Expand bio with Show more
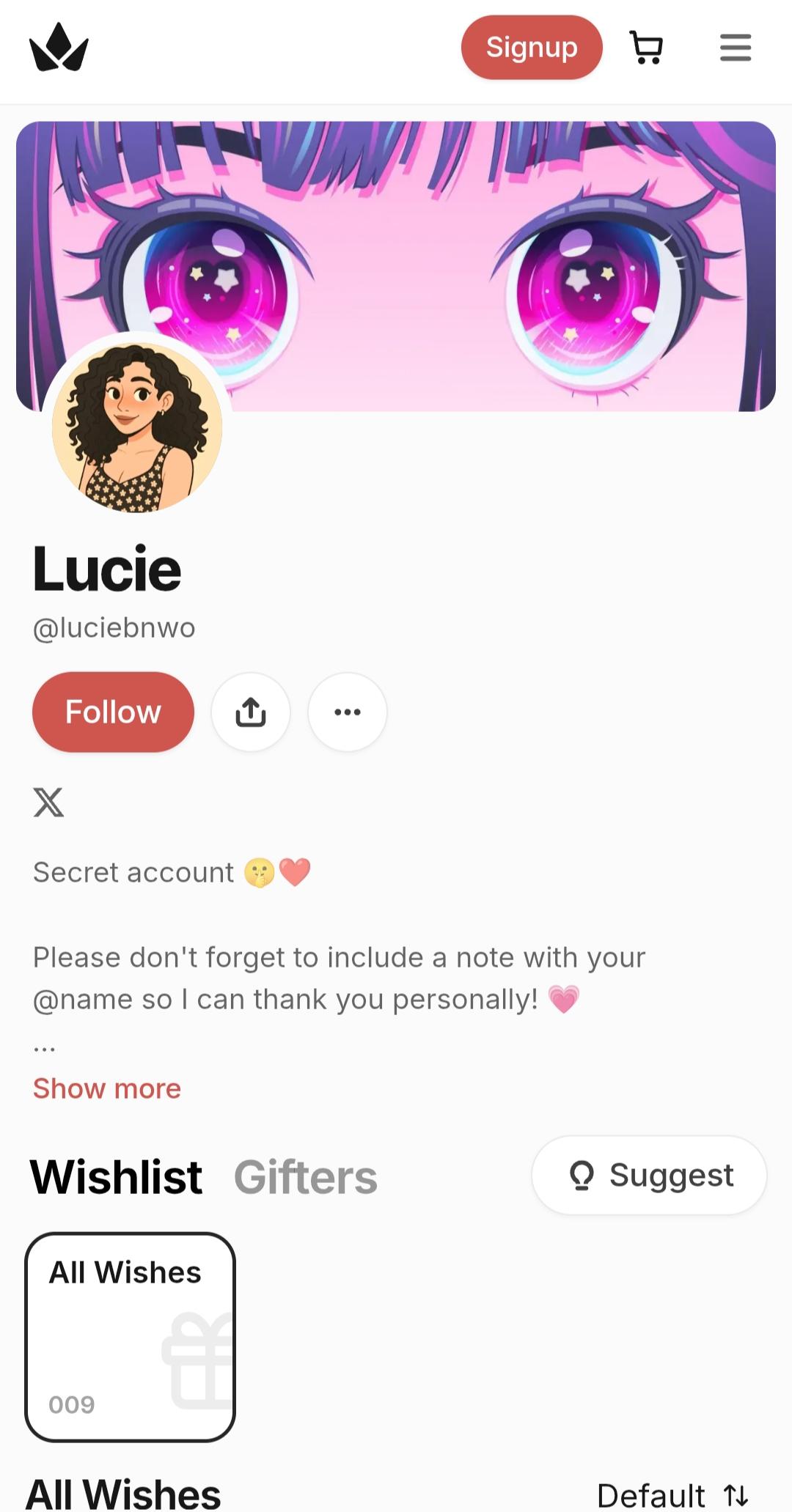The image size is (792, 1512). pyautogui.click(x=107, y=1088)
